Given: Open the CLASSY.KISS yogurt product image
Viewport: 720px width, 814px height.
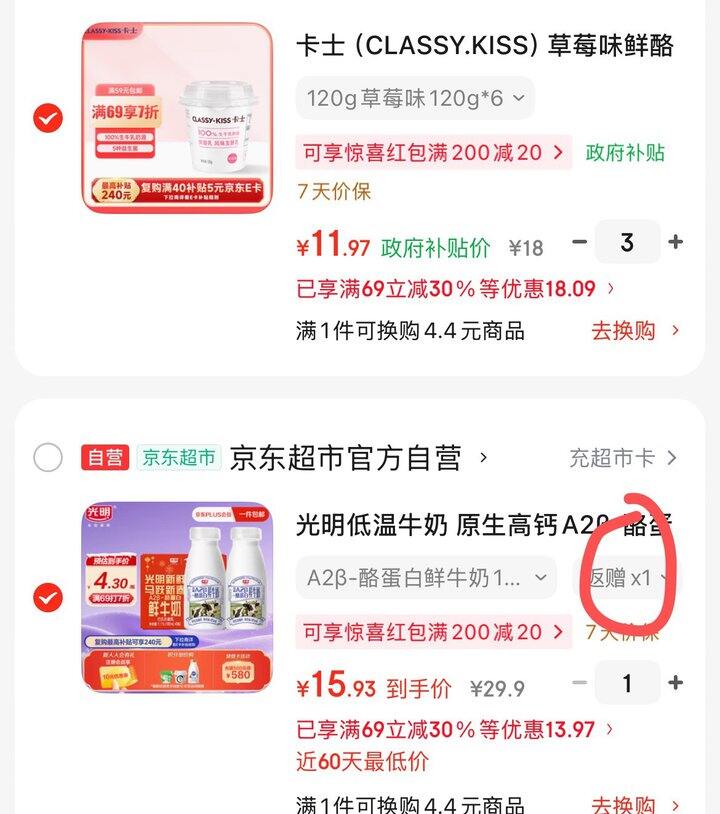Looking at the screenshot, I should coord(177,118).
